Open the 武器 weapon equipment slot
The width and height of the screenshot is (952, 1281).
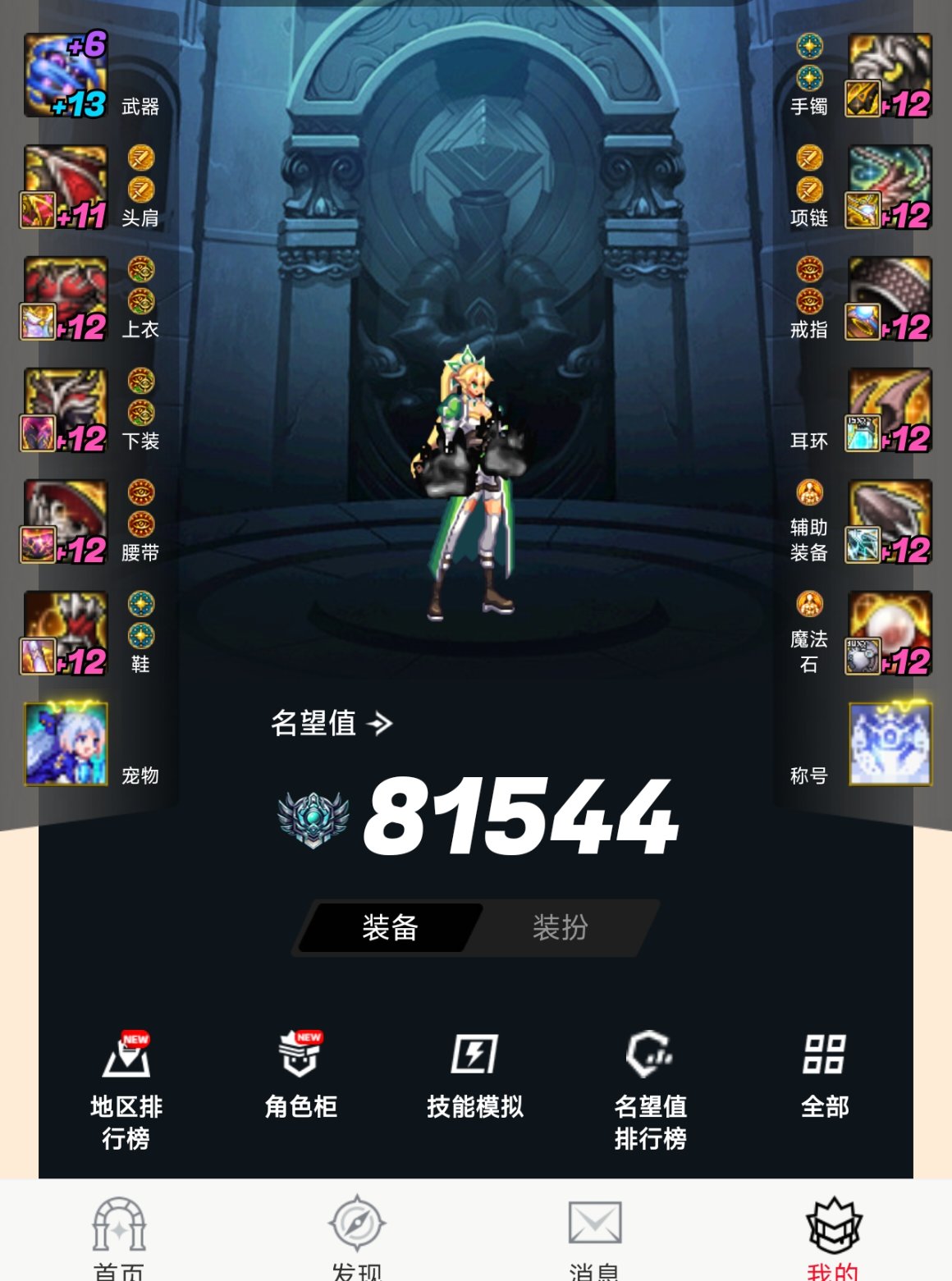coord(66,75)
